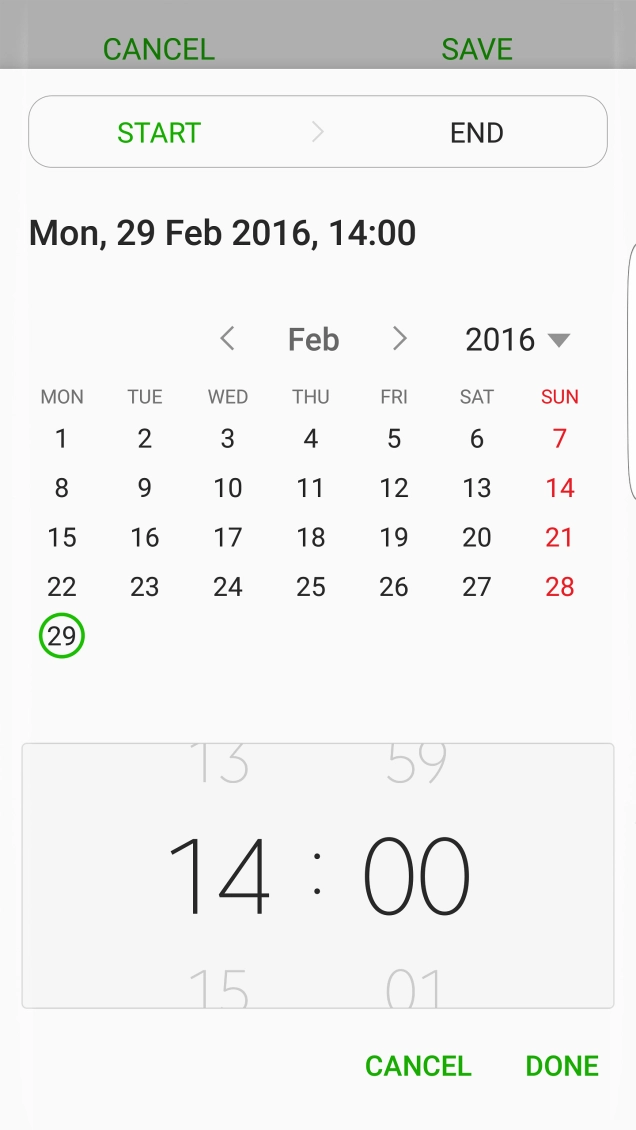Select minute 01 in time picker
636x1130 pixels.
click(414, 987)
